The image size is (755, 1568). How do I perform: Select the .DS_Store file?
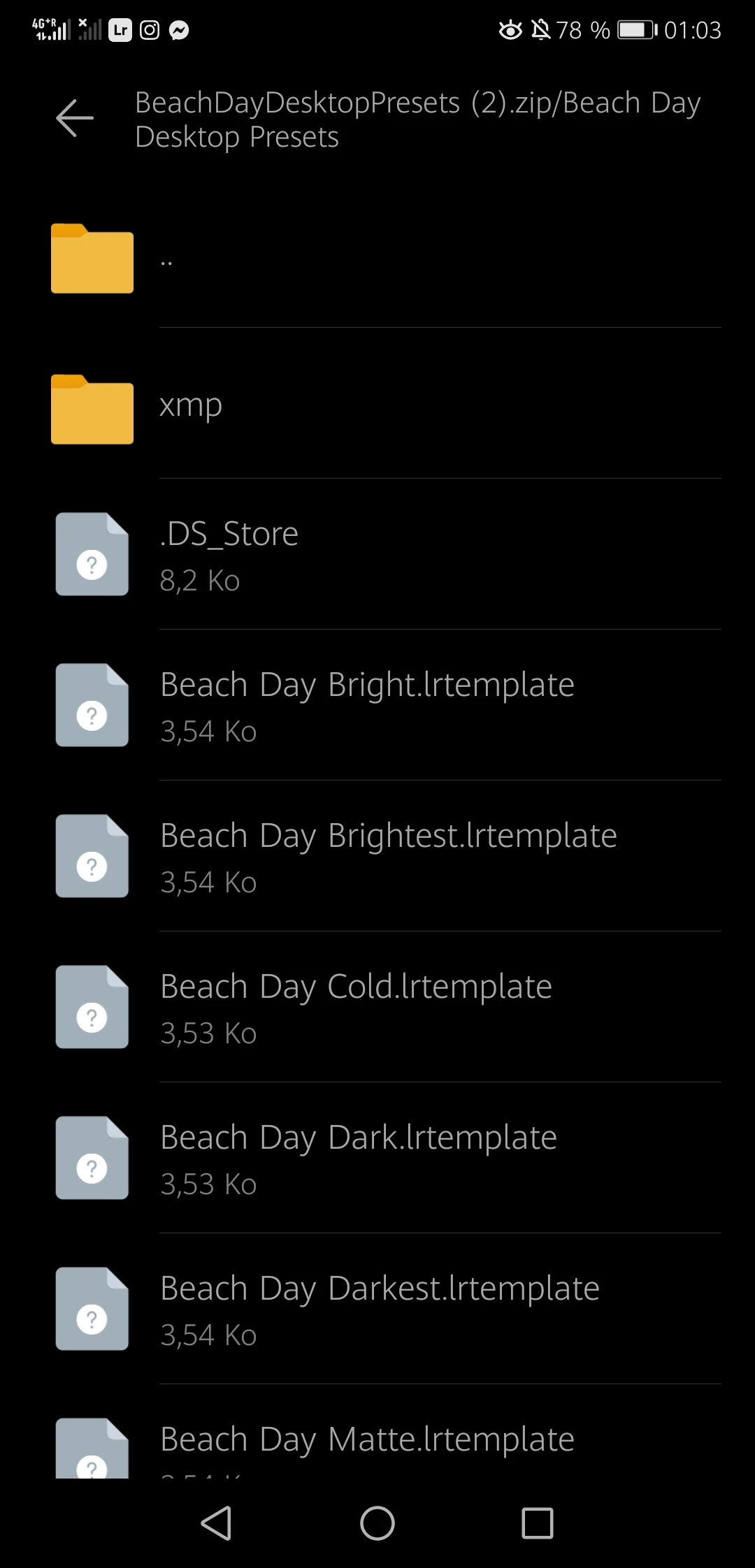[377, 555]
